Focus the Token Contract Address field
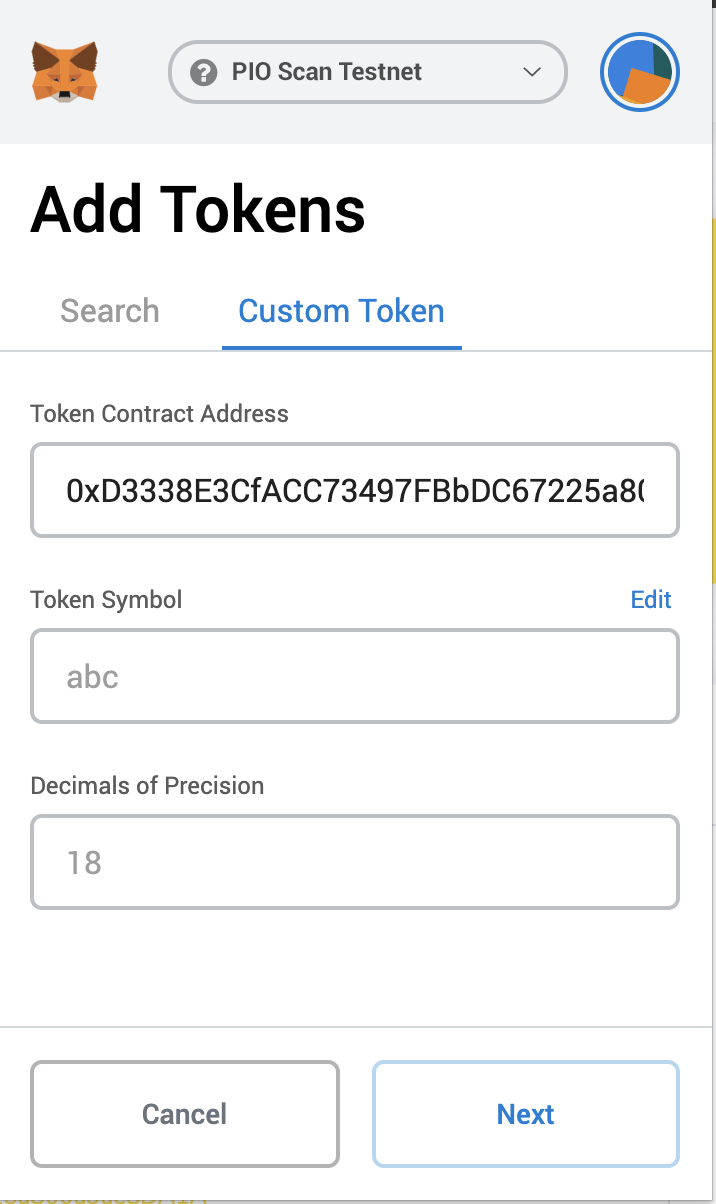This screenshot has width=716, height=1204. [x=355, y=491]
